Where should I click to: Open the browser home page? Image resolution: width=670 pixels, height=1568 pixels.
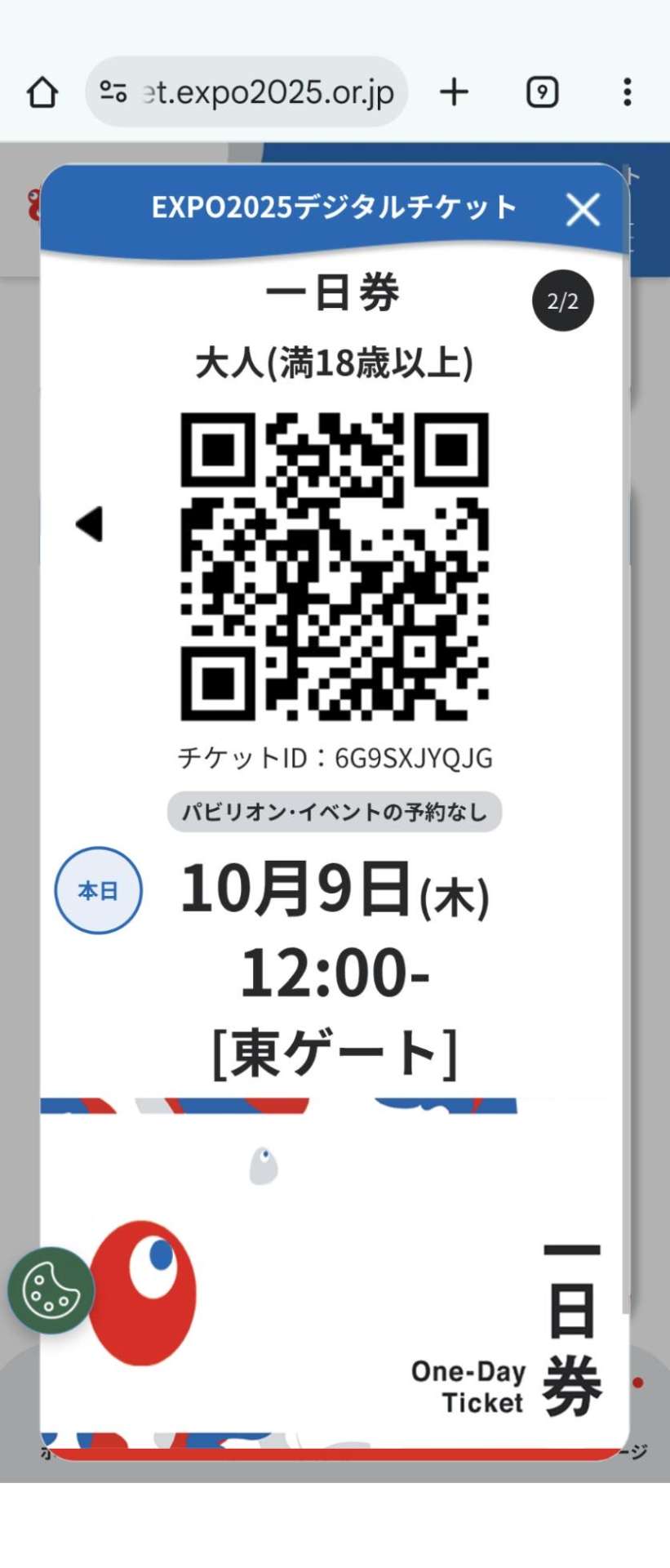click(x=42, y=92)
